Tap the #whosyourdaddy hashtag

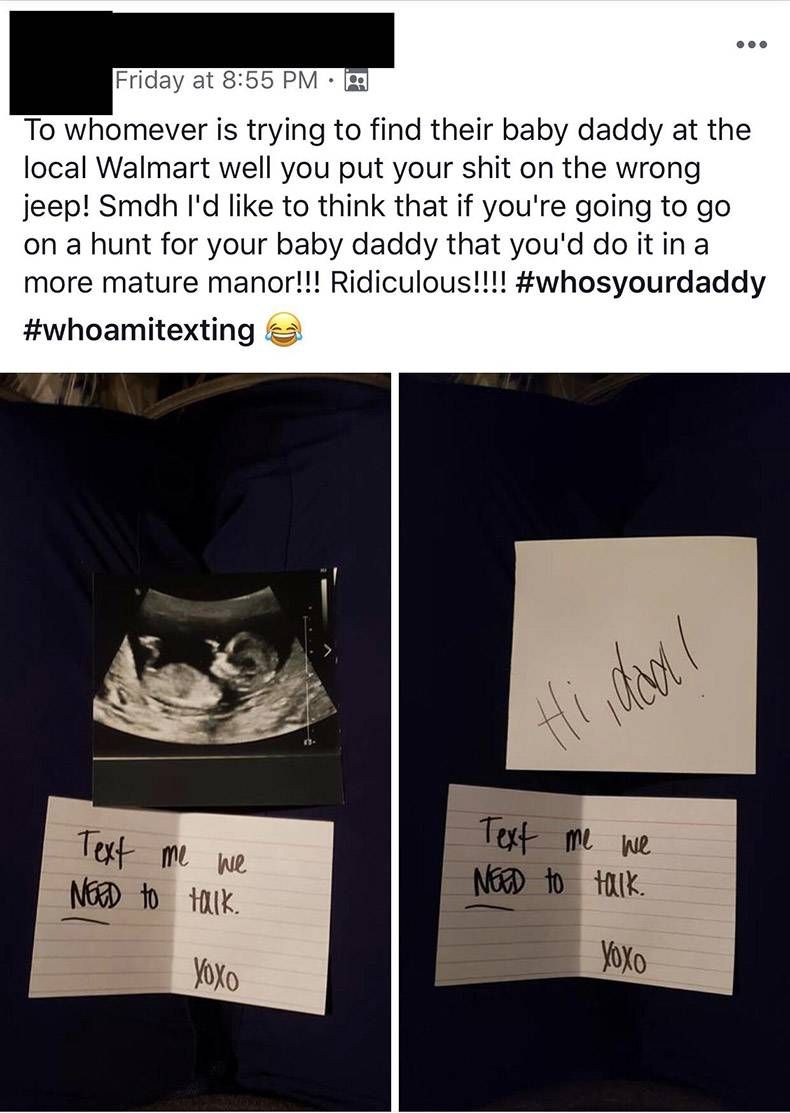point(642,283)
